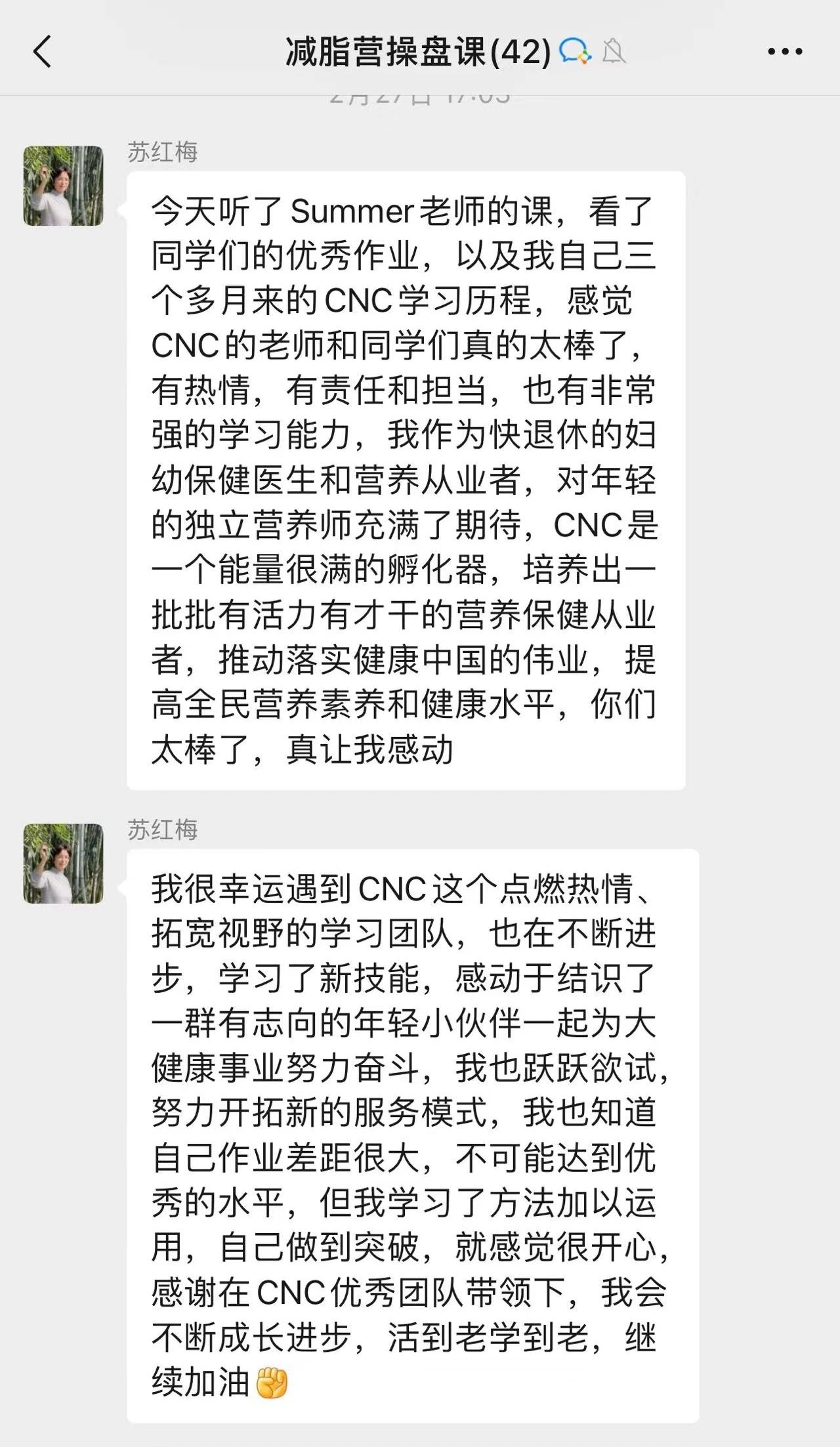Open 苏红梅's avatar beside the 我很幸运 message

64,864
